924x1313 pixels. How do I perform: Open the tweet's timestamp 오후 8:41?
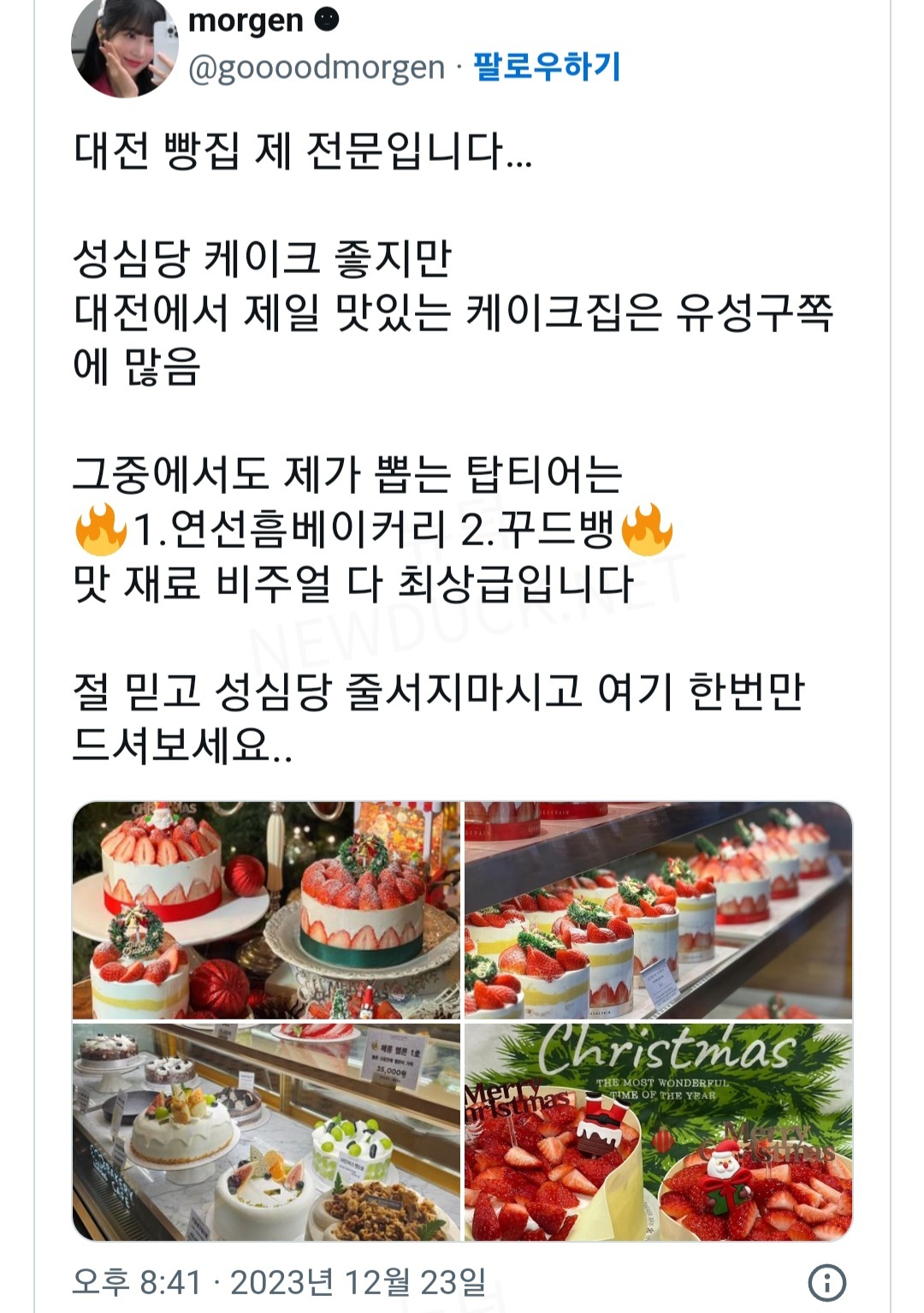click(x=137, y=1282)
